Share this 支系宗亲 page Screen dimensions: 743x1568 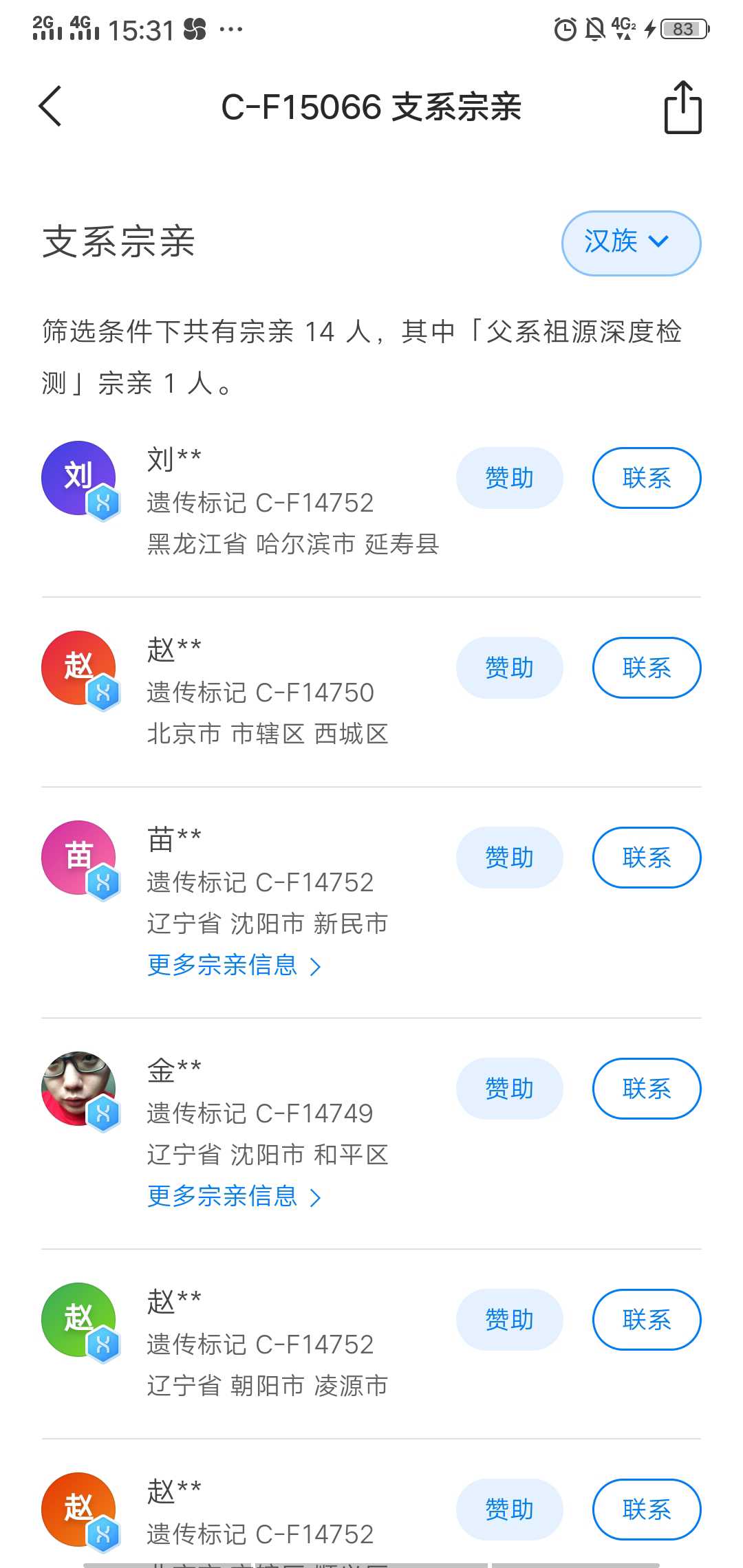click(682, 107)
